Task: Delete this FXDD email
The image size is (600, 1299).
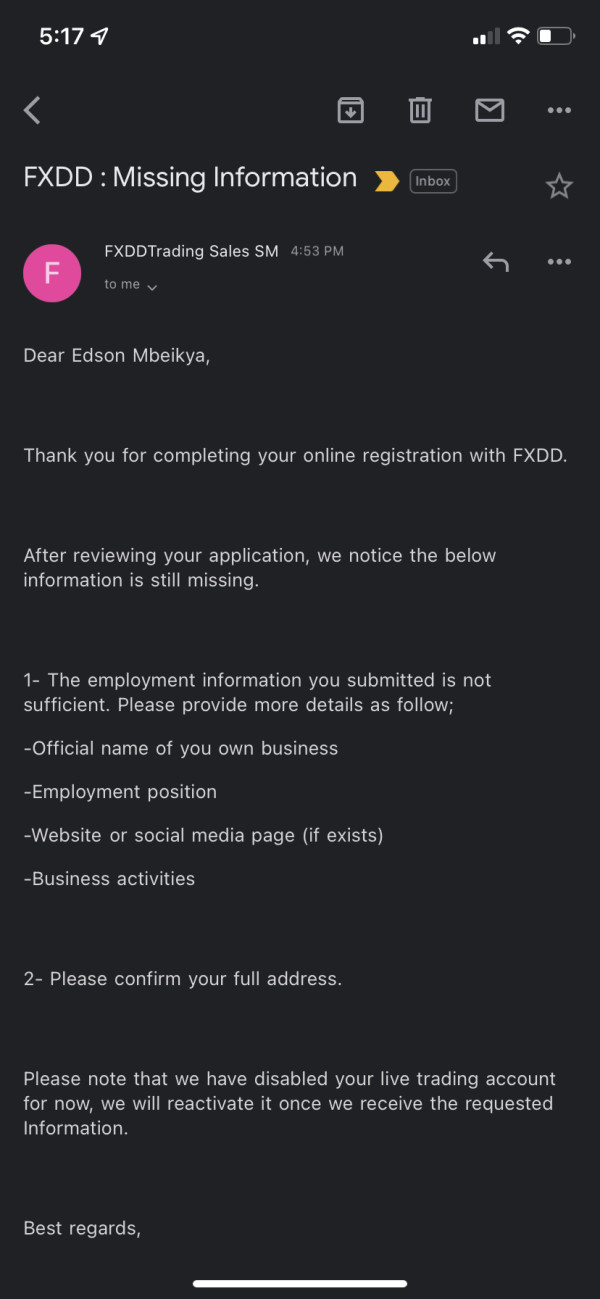Action: [420, 110]
